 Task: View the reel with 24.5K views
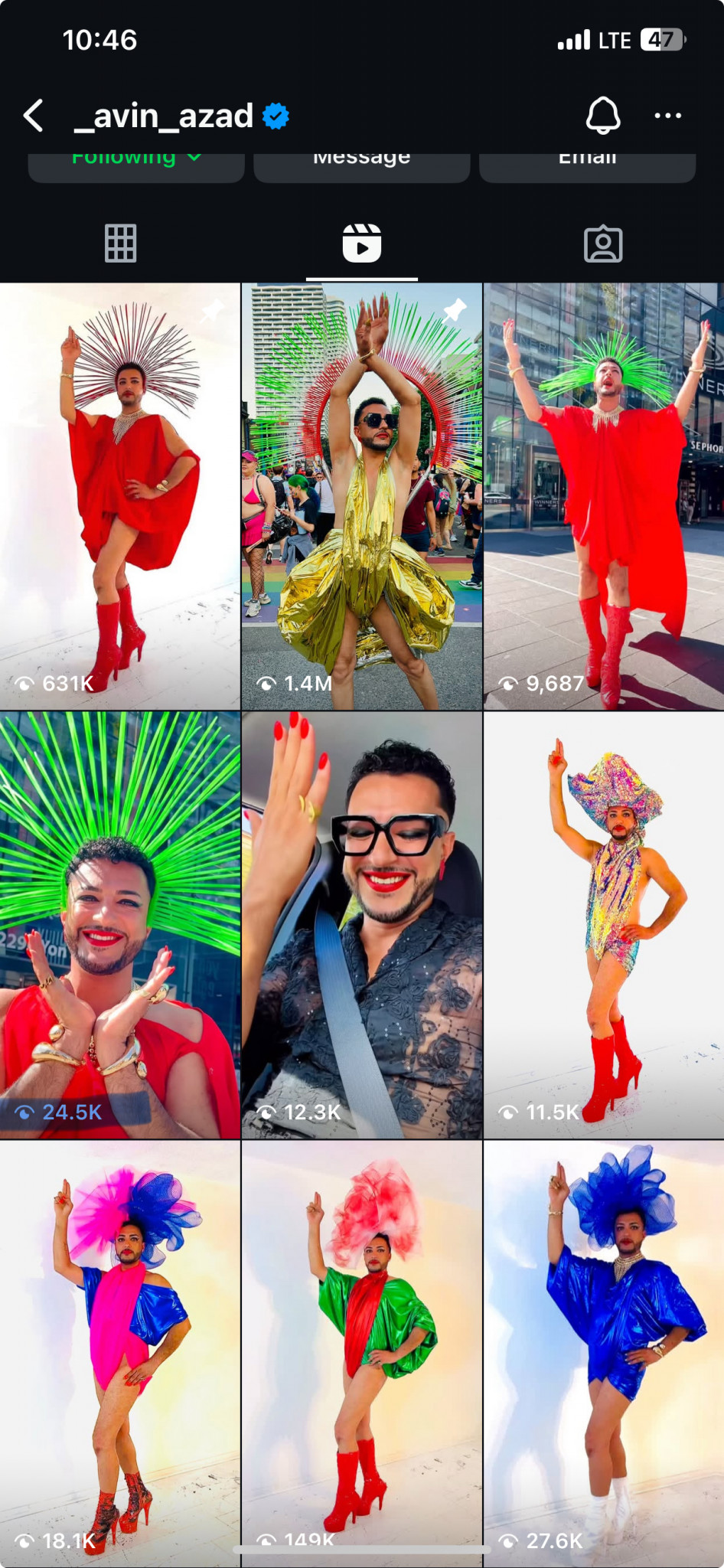[x=120, y=925]
